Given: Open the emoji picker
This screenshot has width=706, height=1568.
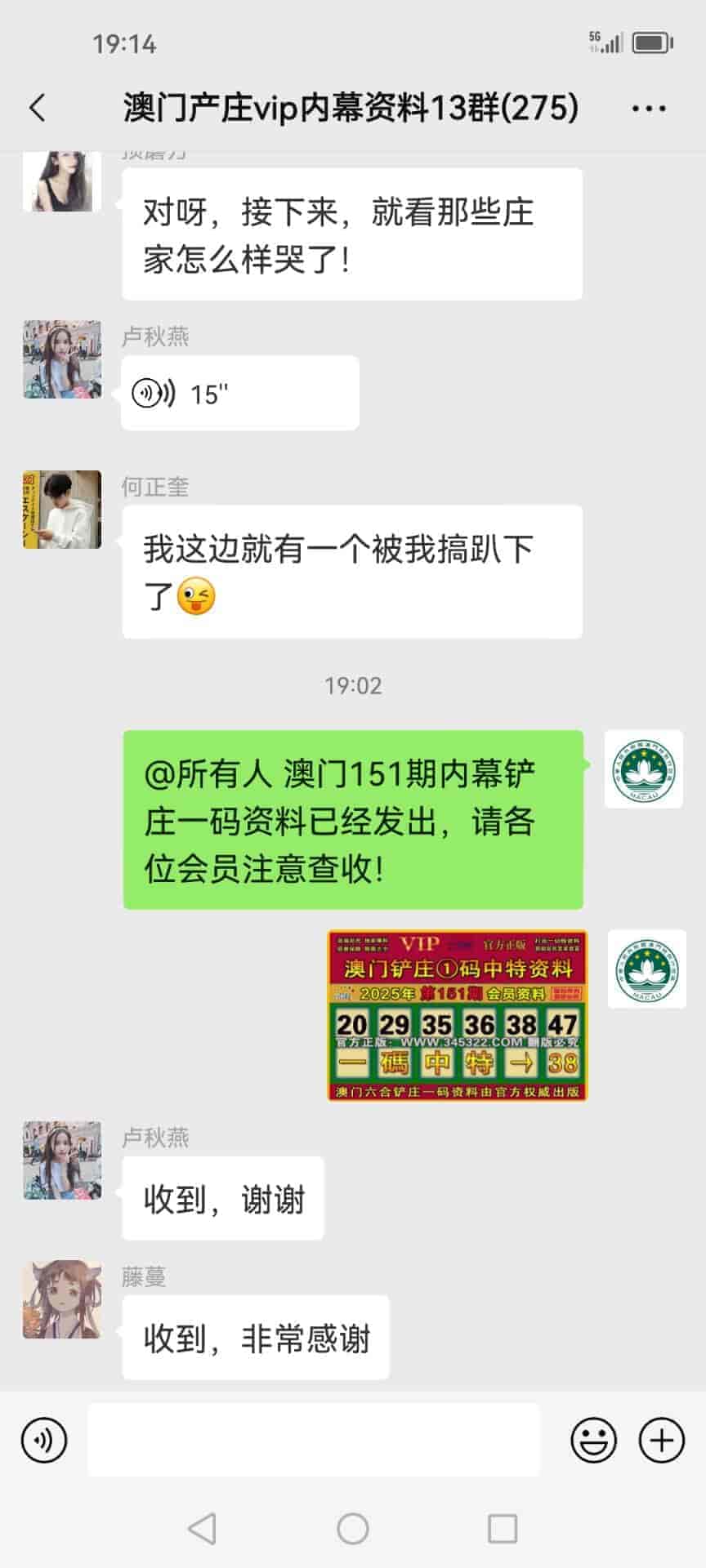Looking at the screenshot, I should click(x=593, y=1440).
